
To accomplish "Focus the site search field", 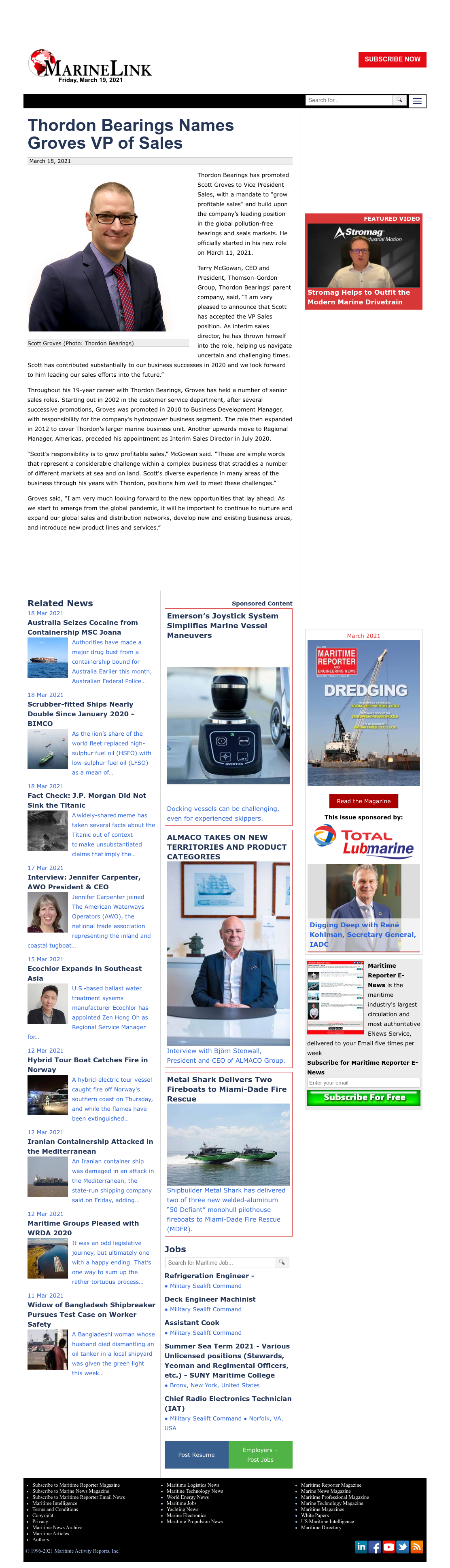I will click(348, 100).
